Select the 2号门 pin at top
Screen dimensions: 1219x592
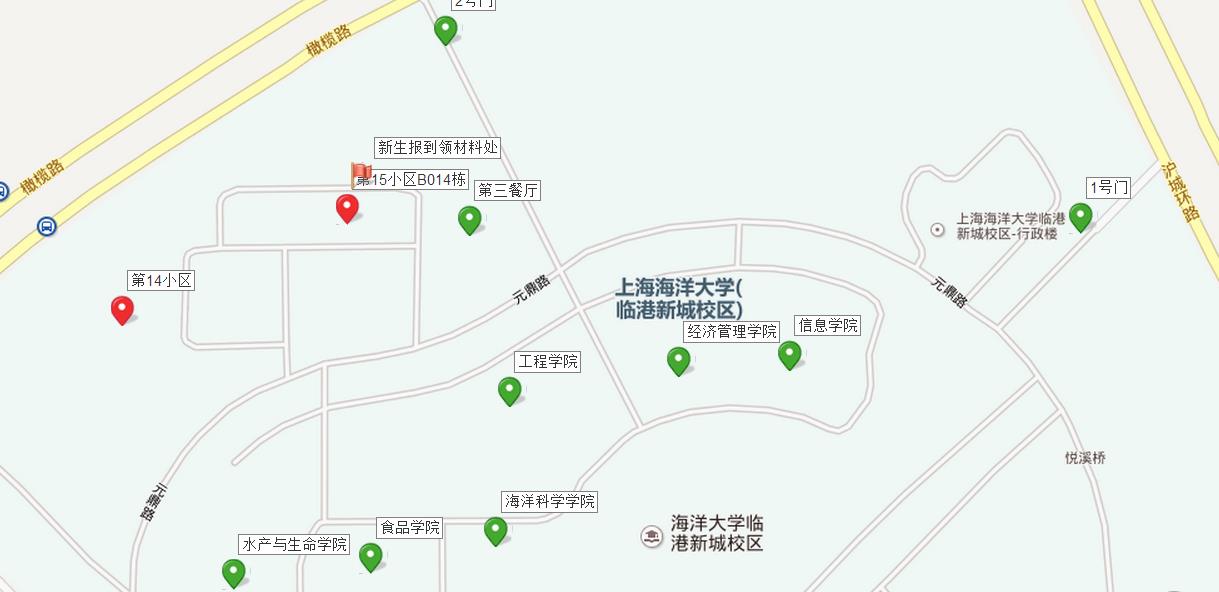446,29
